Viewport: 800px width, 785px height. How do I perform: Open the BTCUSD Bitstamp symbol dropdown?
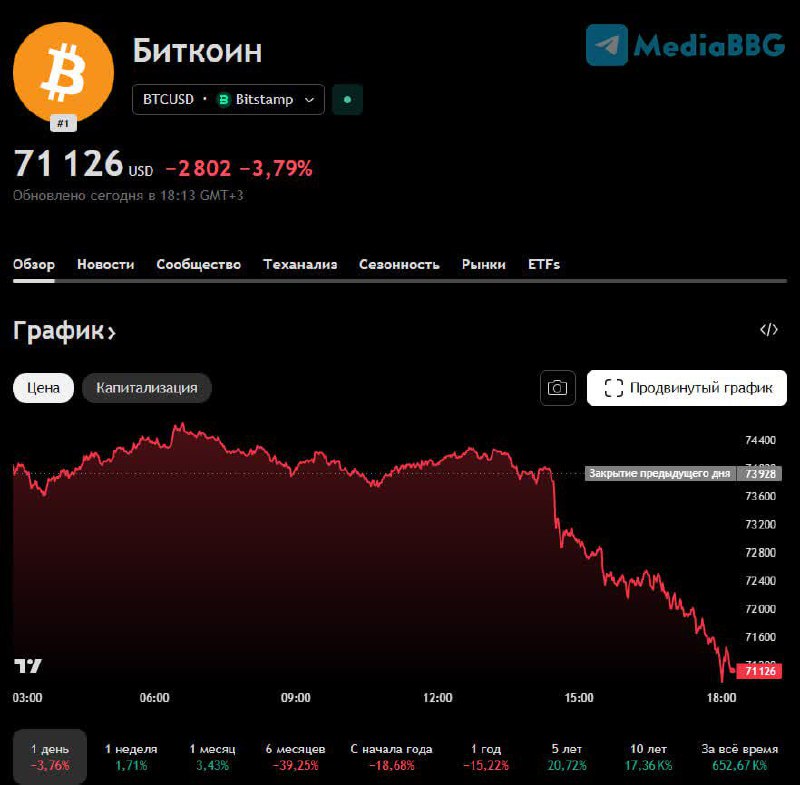click(x=228, y=100)
